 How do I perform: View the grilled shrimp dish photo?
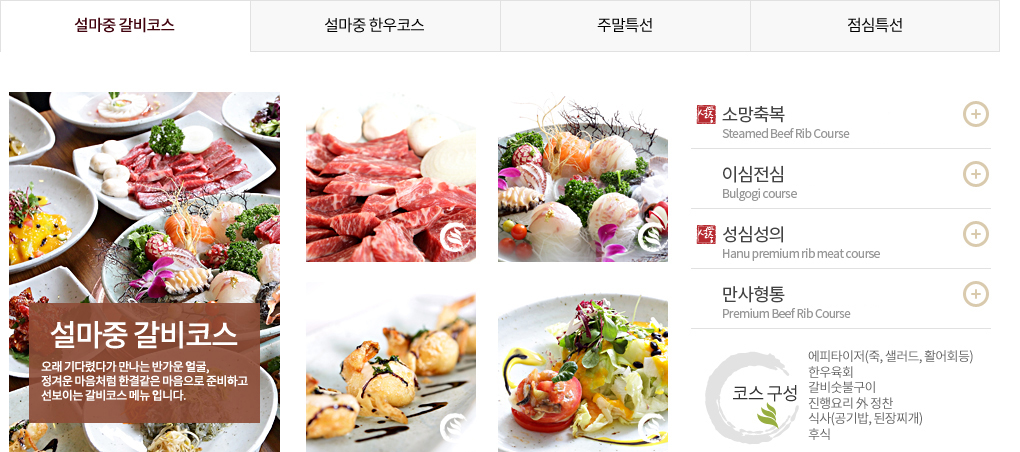click(x=391, y=368)
